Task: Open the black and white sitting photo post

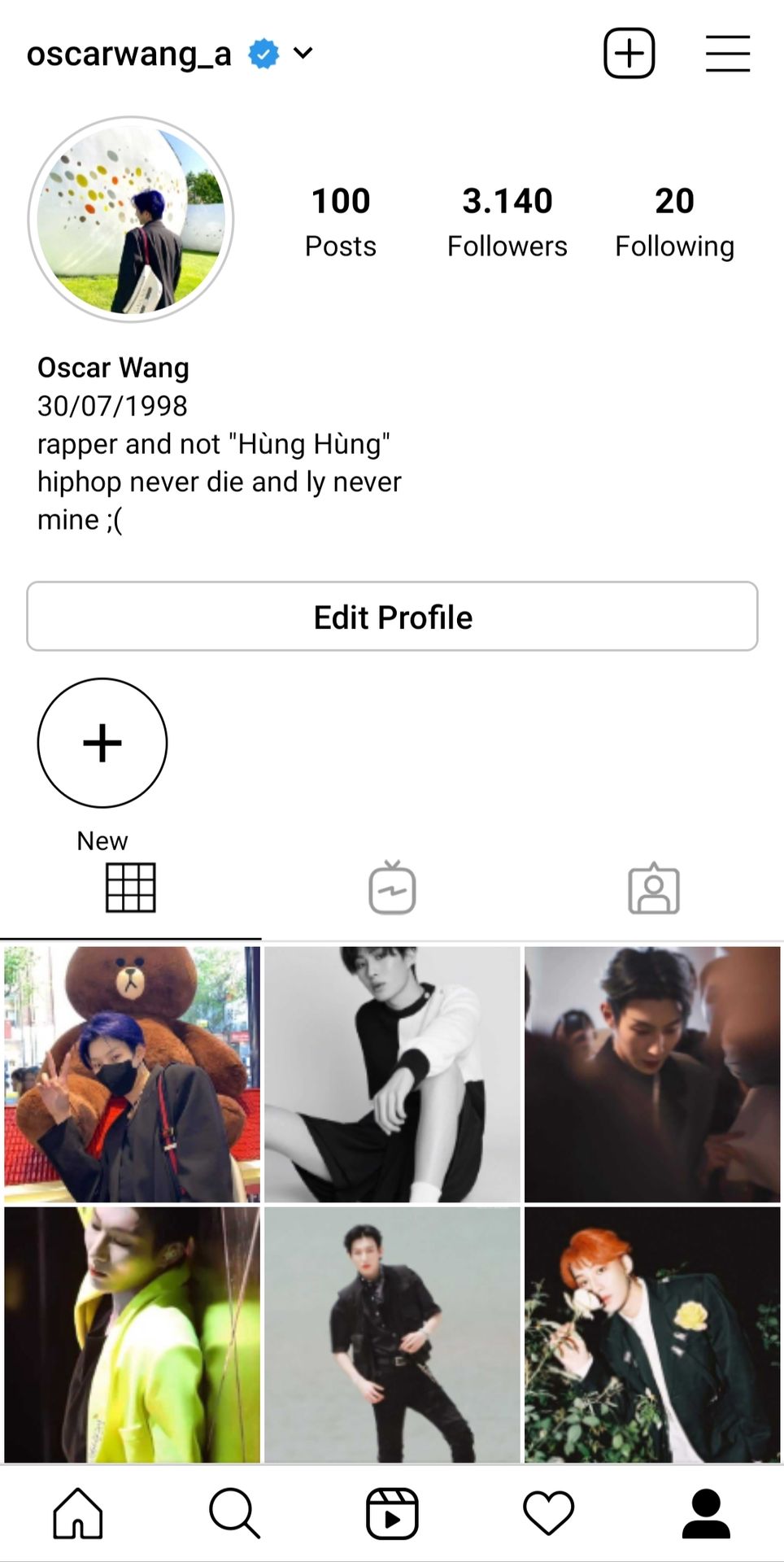Action: (x=392, y=1074)
